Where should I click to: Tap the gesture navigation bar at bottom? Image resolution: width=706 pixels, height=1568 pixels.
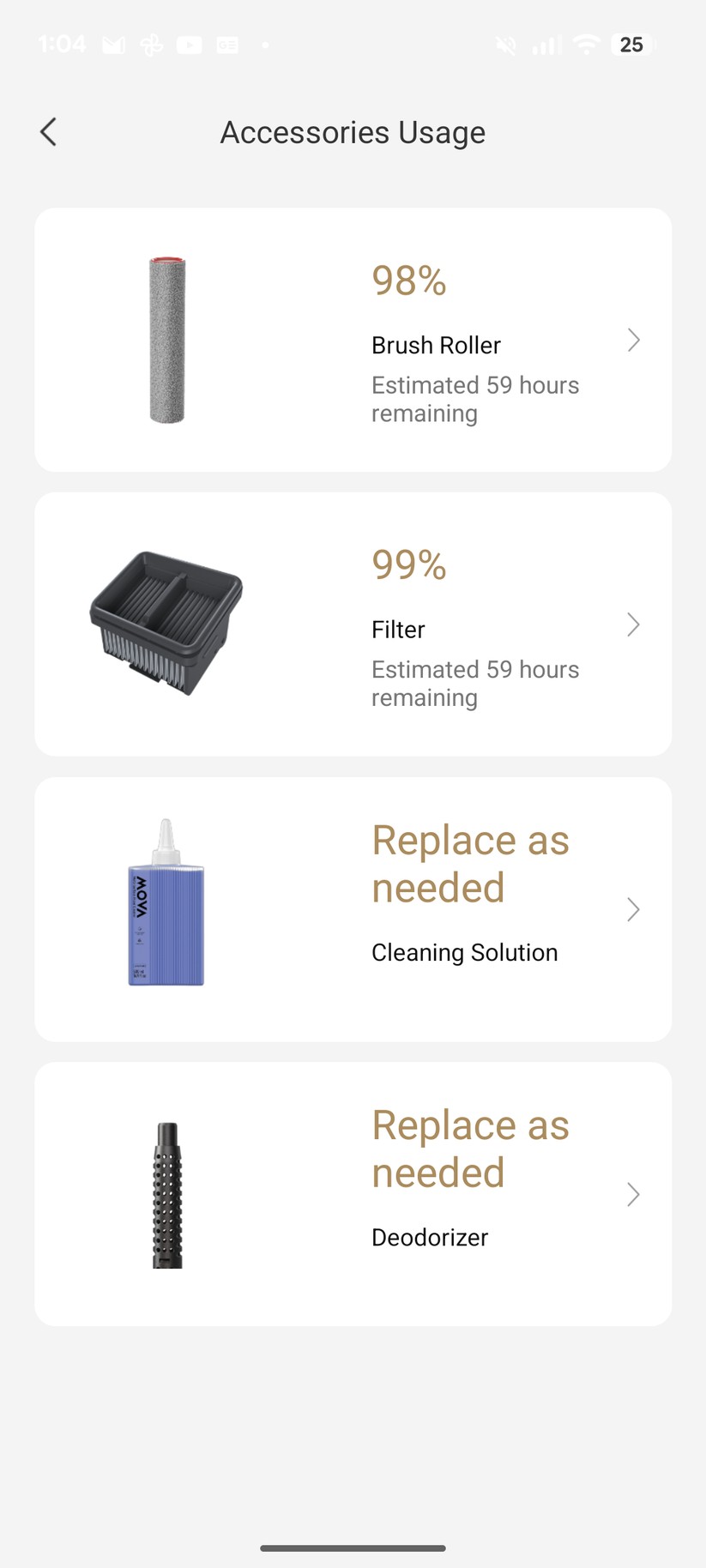353,1548
